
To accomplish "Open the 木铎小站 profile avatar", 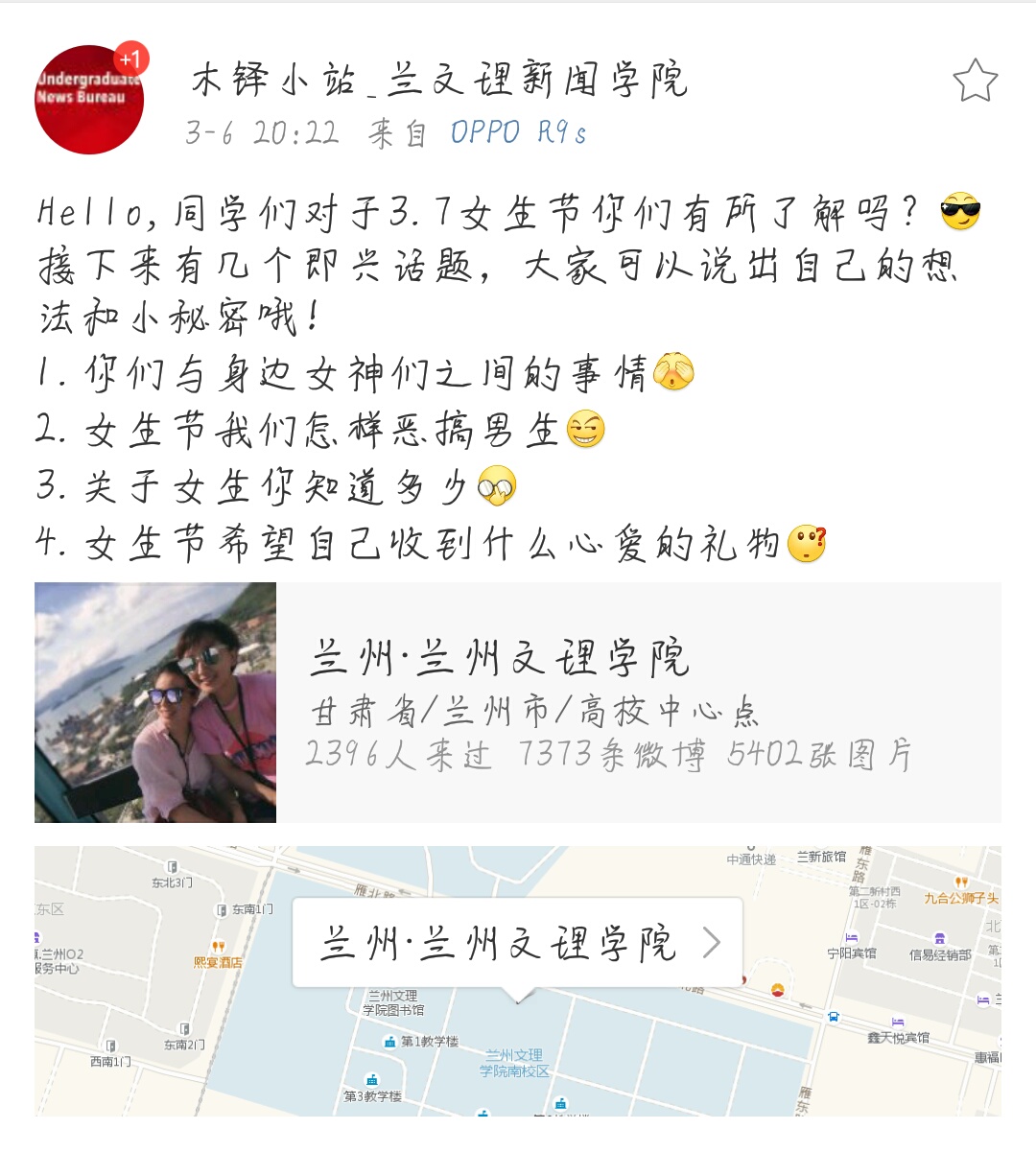I will coord(89,99).
